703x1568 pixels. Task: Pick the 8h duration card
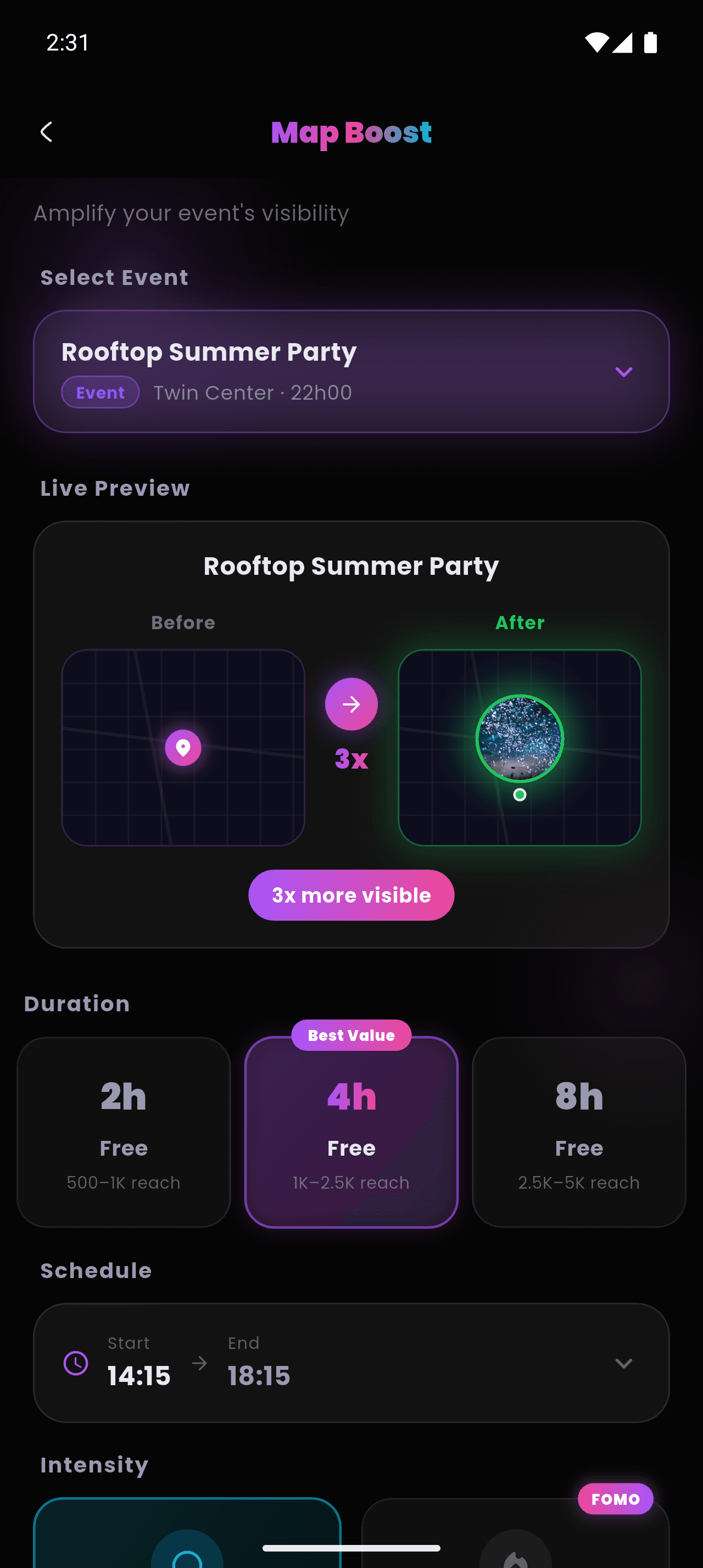coord(579,1132)
